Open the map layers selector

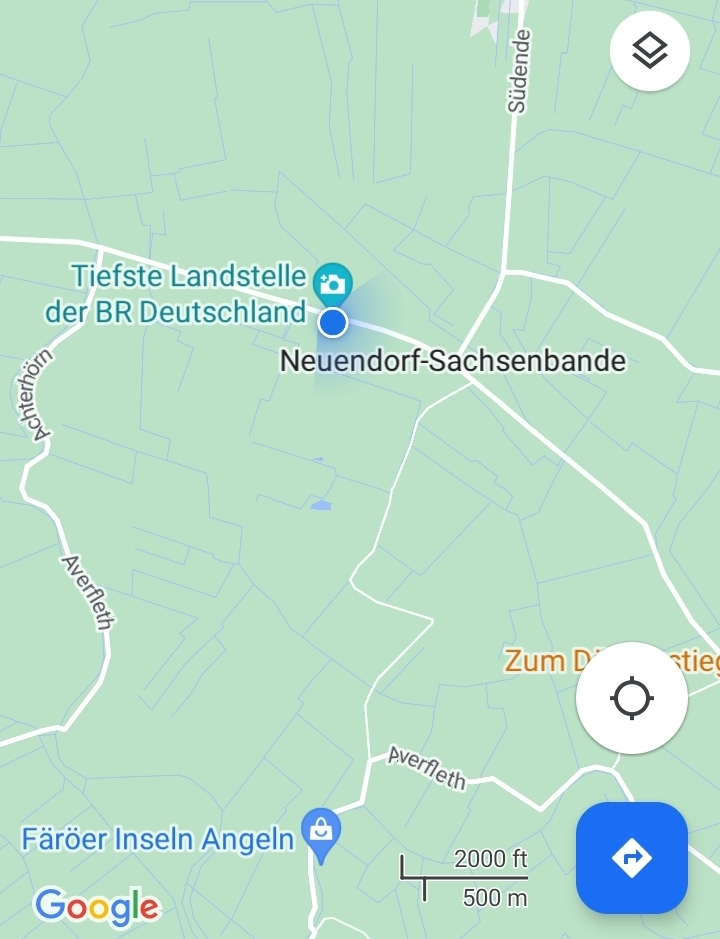pyautogui.click(x=650, y=50)
